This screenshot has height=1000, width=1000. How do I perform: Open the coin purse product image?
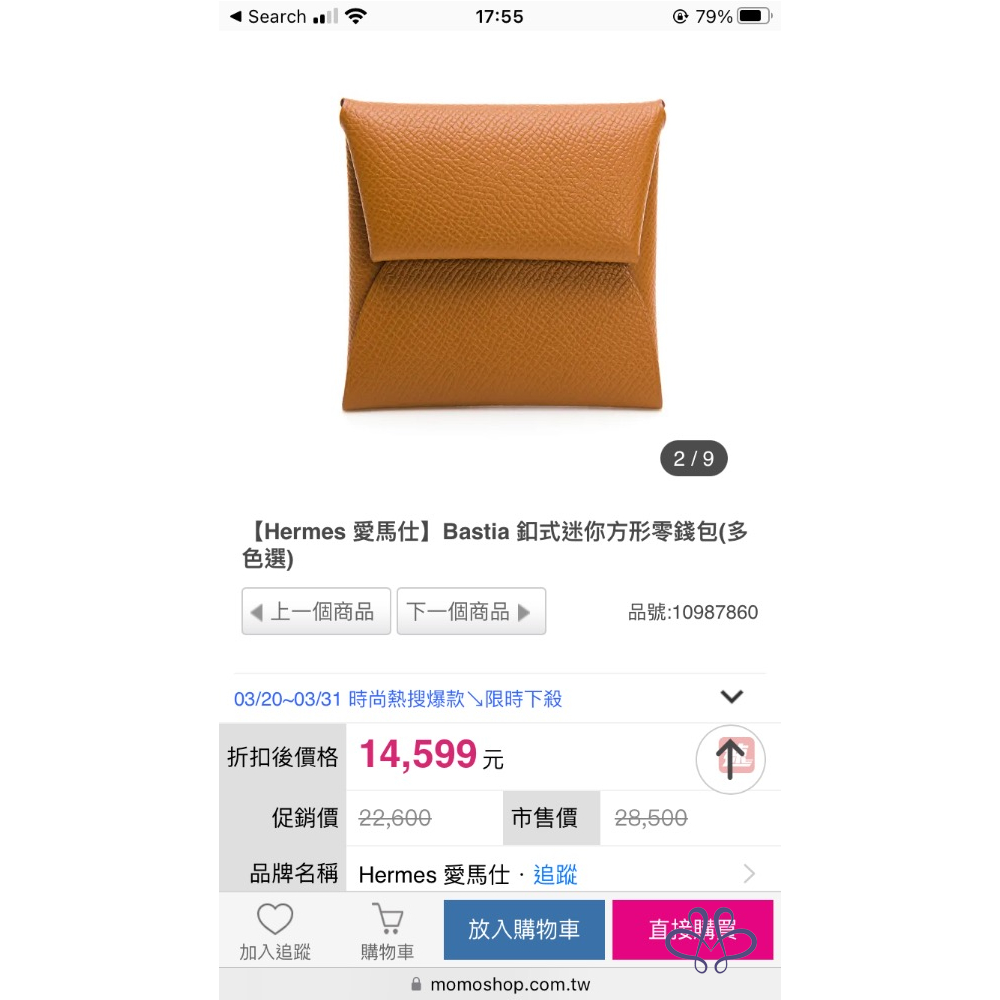tap(502, 256)
